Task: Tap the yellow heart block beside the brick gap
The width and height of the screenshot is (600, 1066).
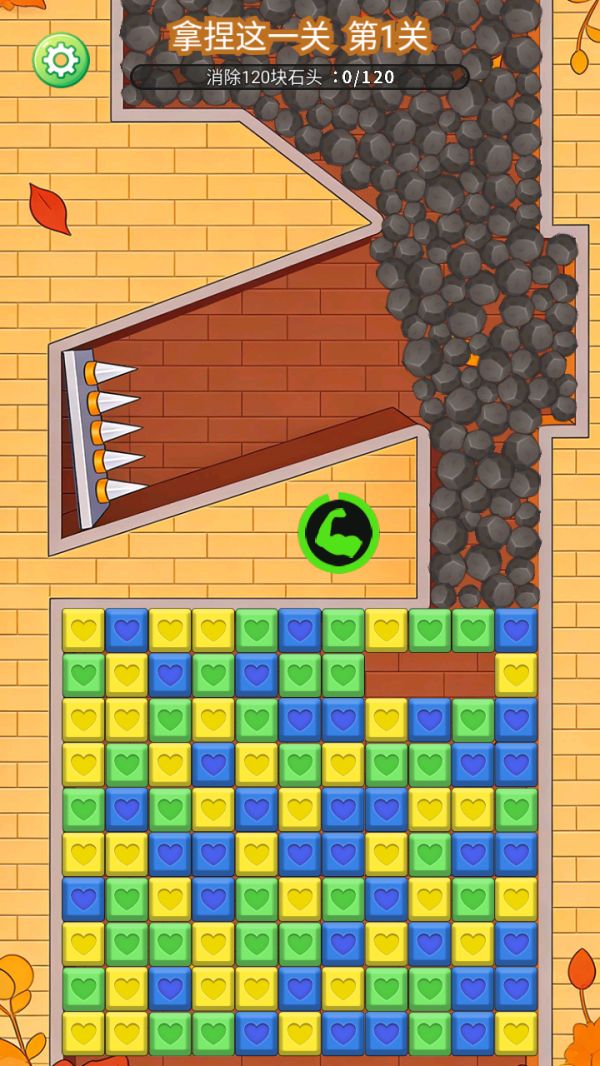Action: coord(516,675)
